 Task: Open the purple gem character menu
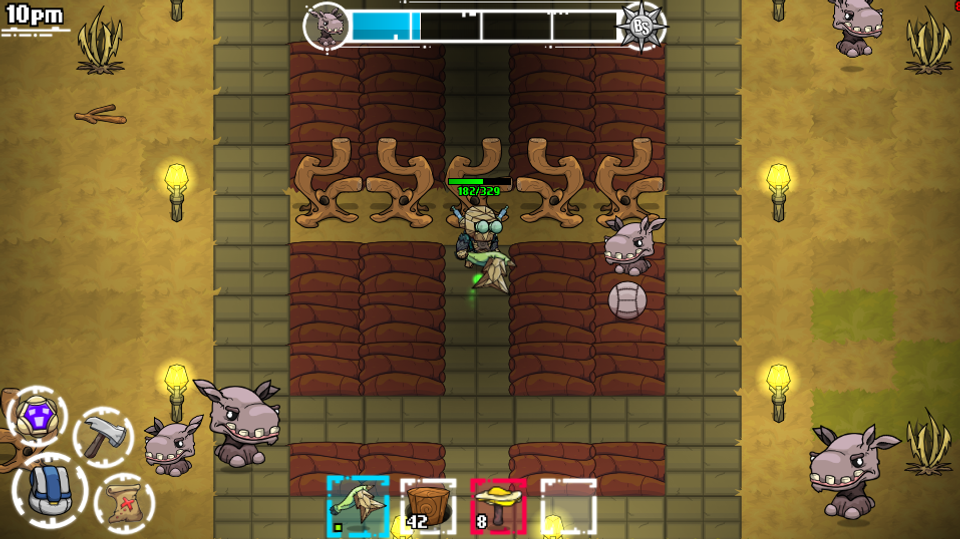[x=37, y=416]
